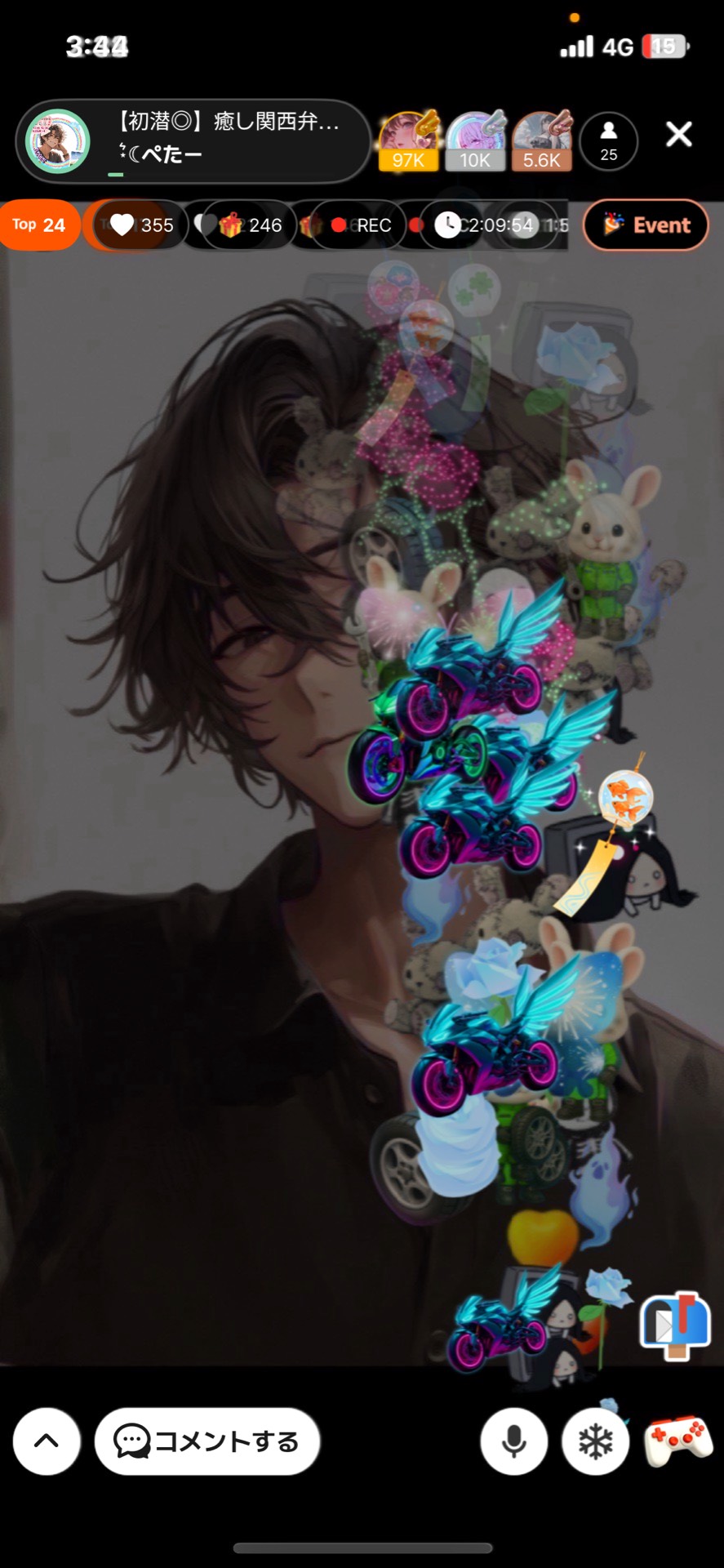Open the gift count chip 246
This screenshot has height=1568, width=724.
250,225
